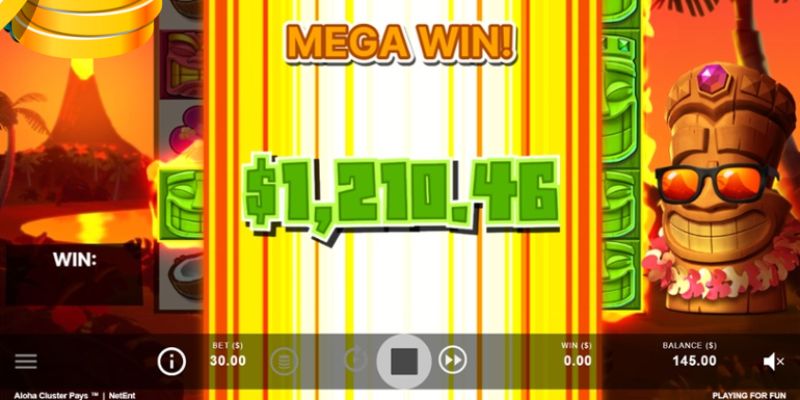Open the autoplay options
Image resolution: width=800 pixels, height=400 pixels.
[x=355, y=360]
